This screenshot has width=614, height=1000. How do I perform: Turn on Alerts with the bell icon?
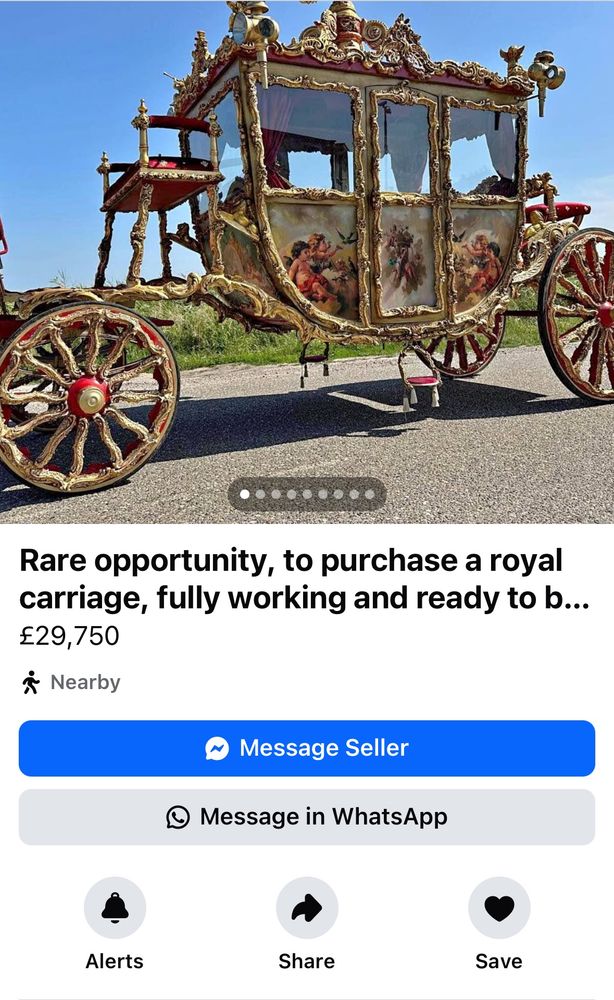point(115,908)
